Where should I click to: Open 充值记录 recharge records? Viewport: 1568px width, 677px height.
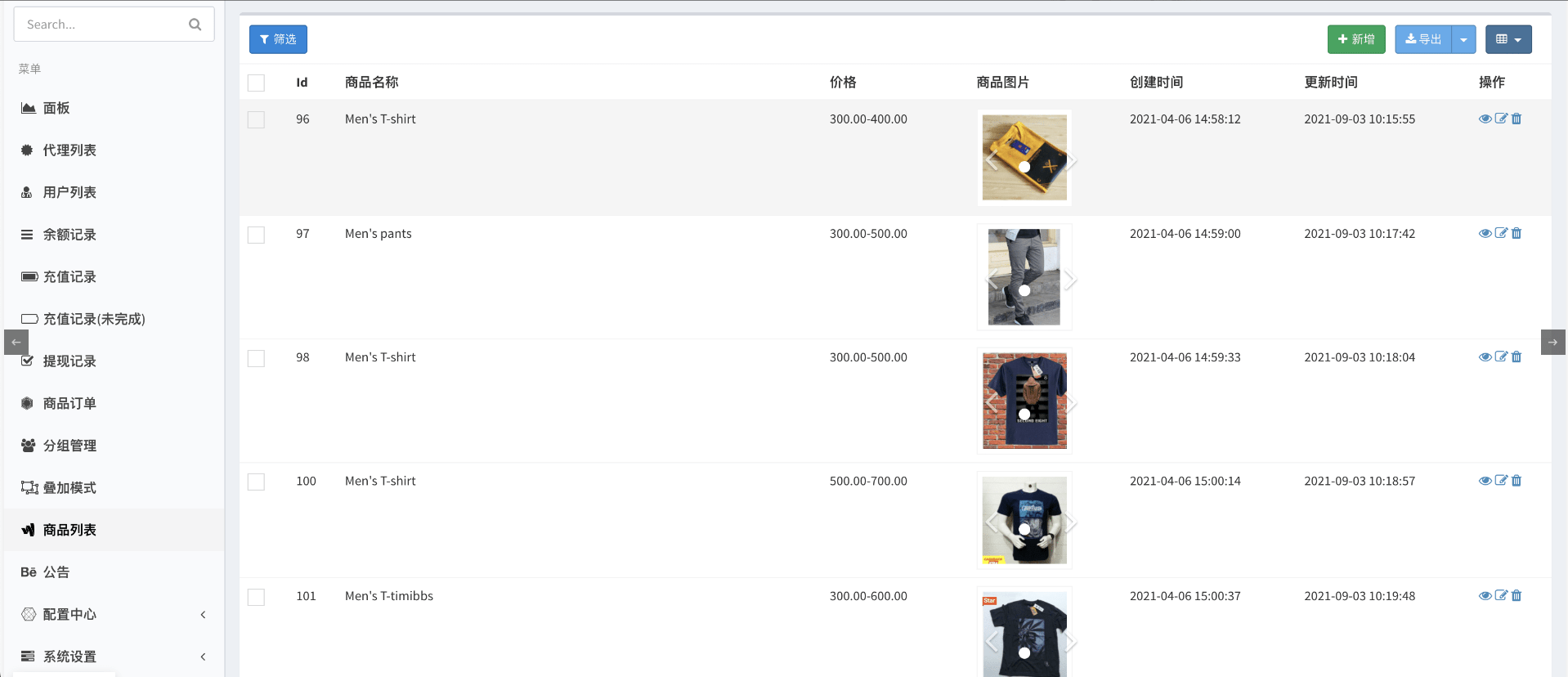(69, 276)
